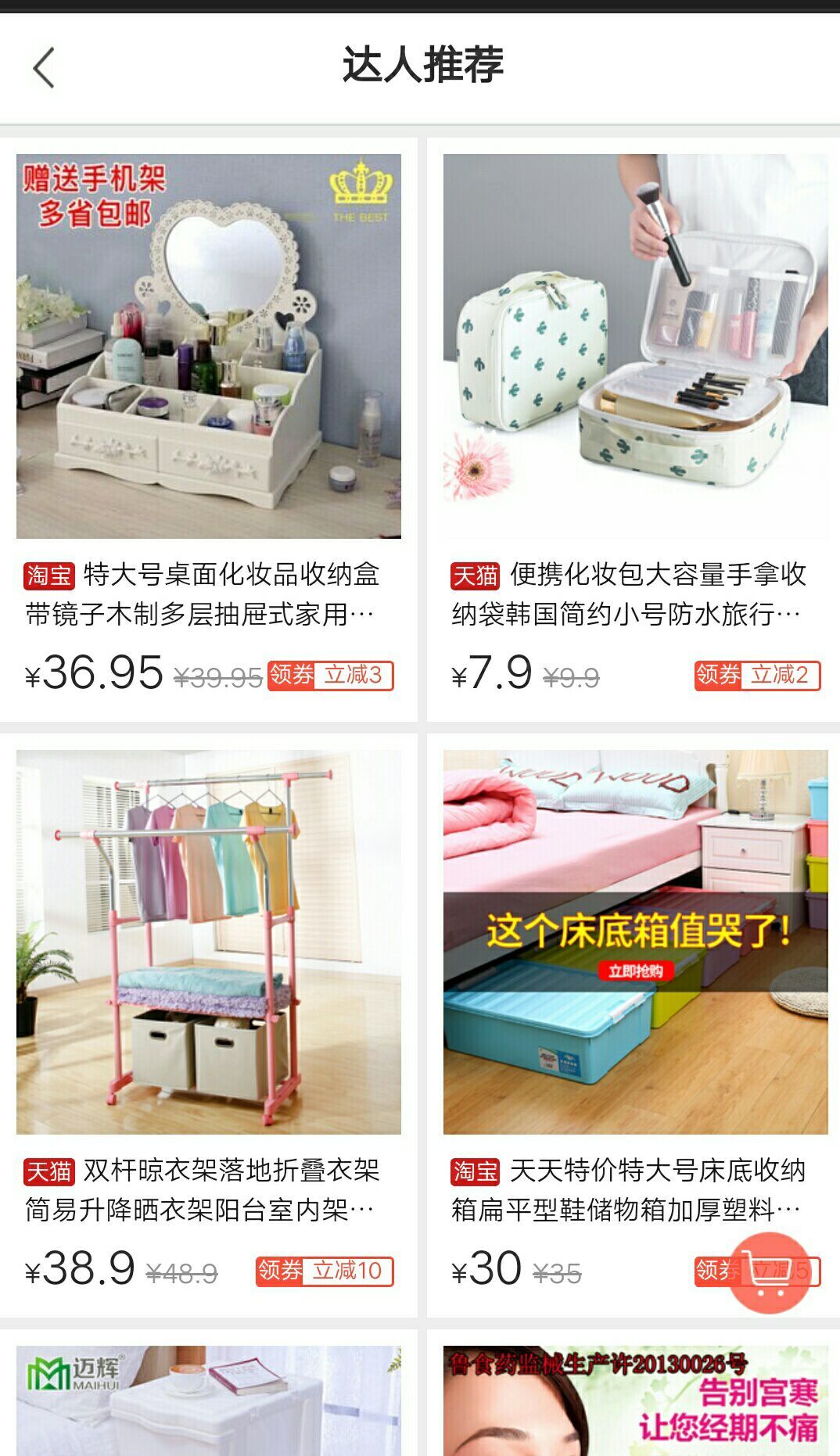Claim the 立减3 coupon

point(330,676)
